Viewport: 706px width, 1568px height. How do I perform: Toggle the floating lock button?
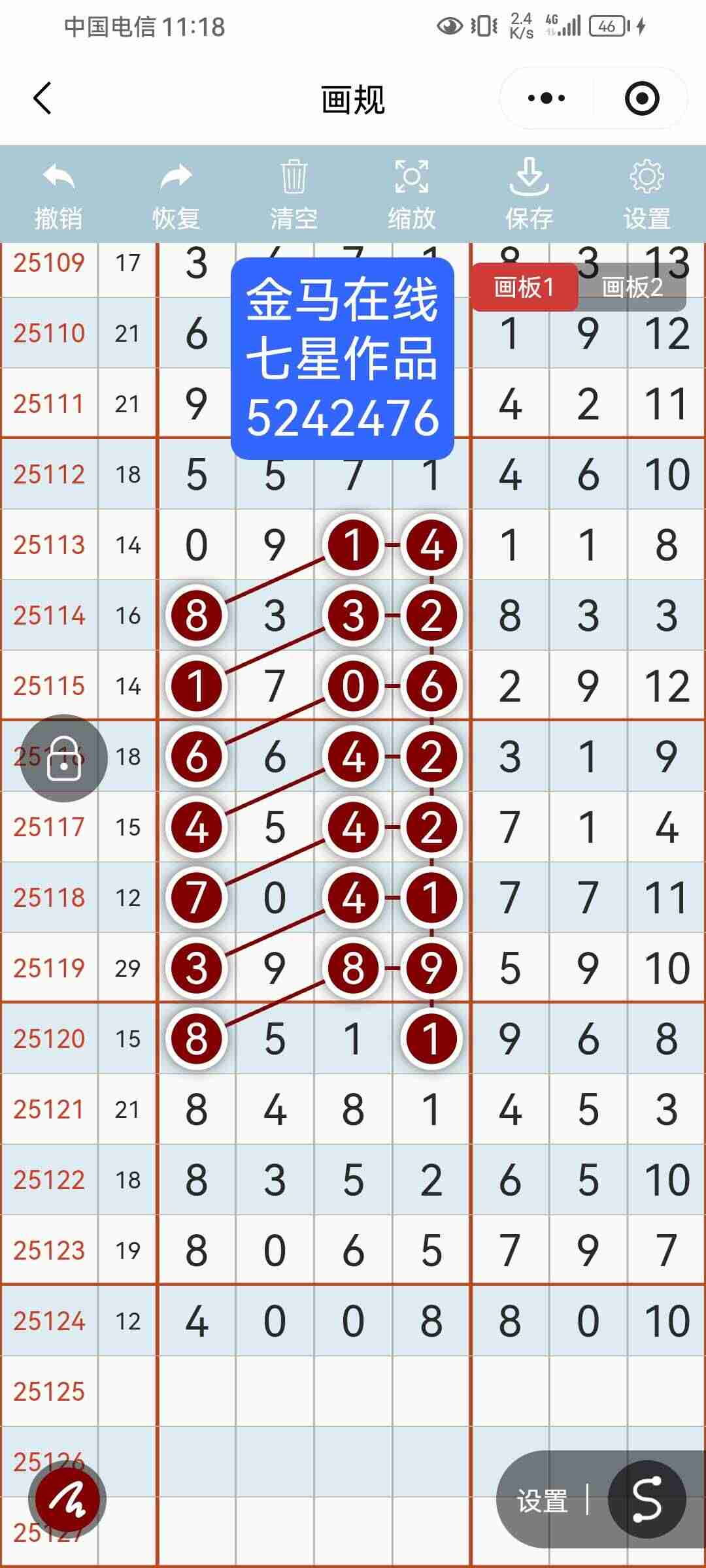coord(64,759)
